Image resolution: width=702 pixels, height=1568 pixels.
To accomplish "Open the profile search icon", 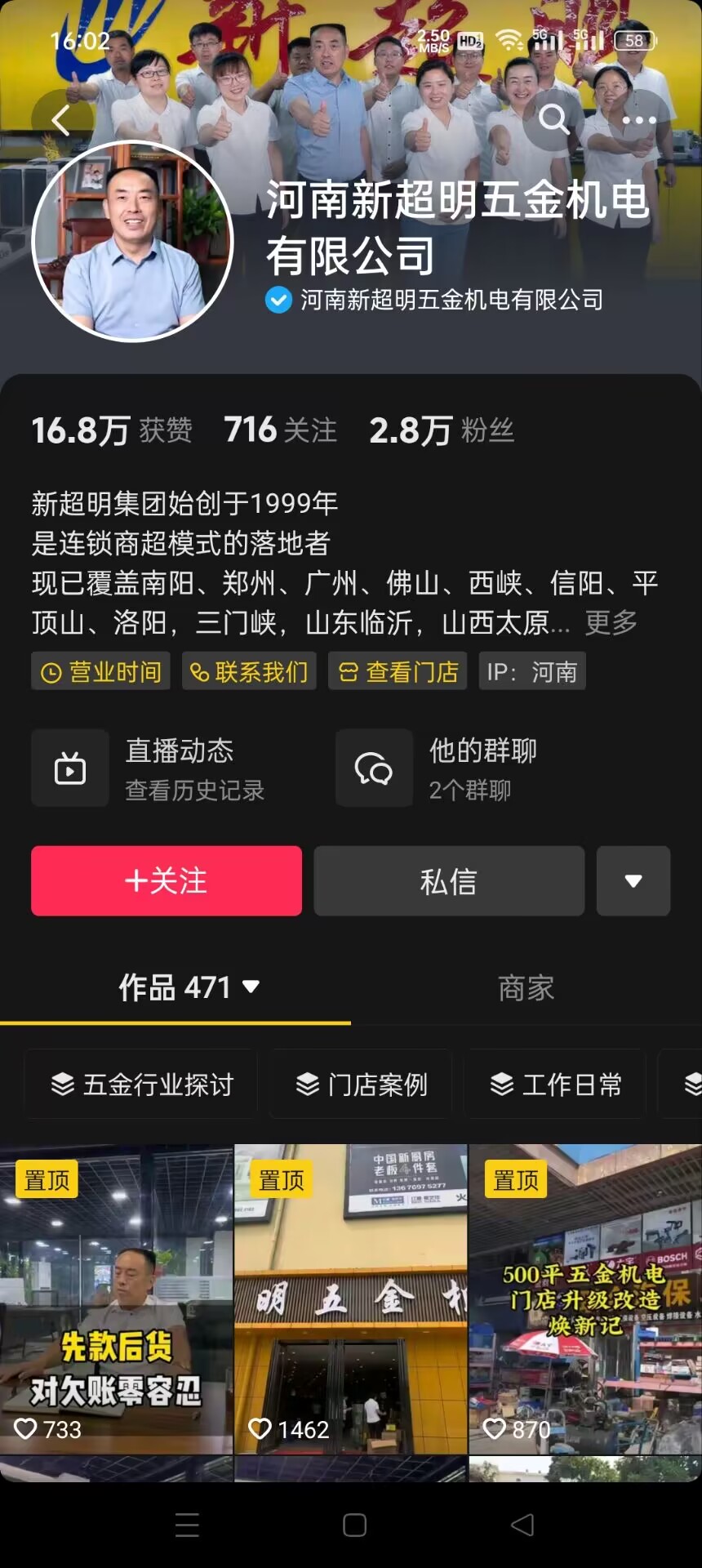I will 553,119.
